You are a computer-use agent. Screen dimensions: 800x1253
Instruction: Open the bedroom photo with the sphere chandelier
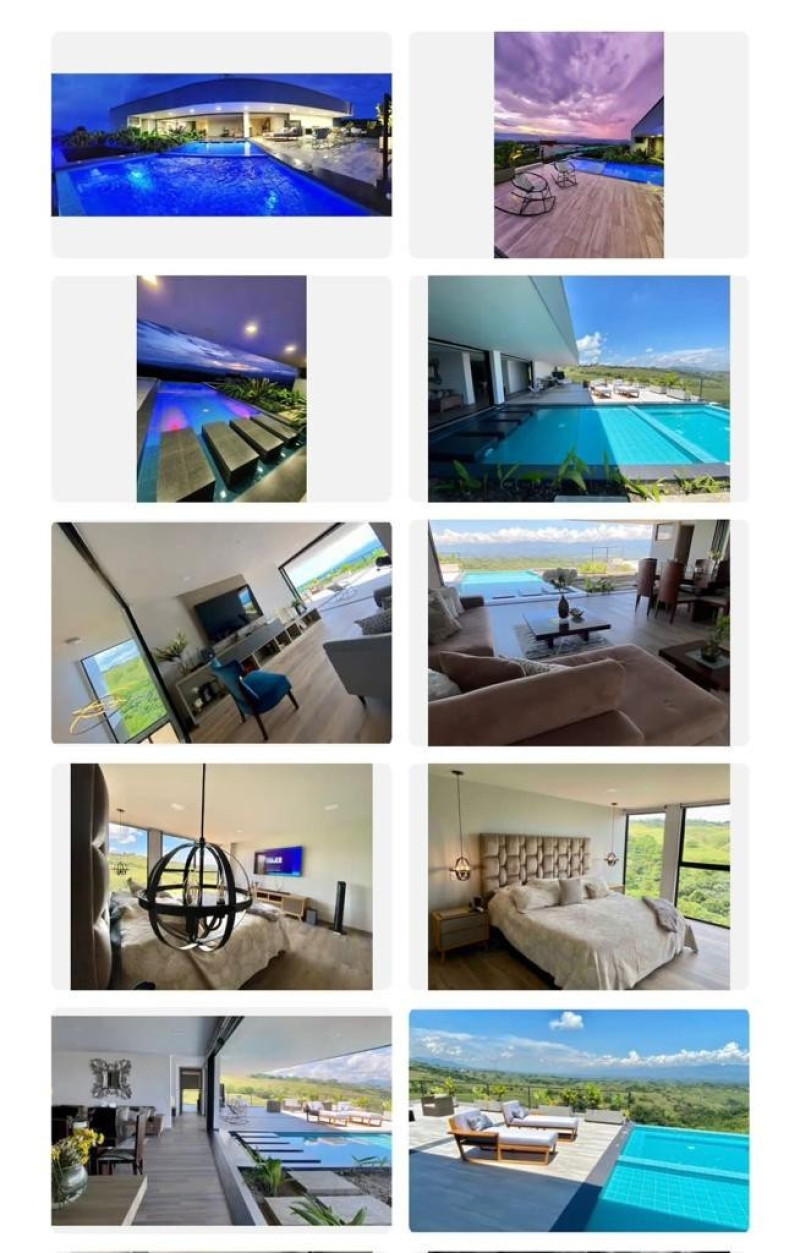[x=221, y=876]
